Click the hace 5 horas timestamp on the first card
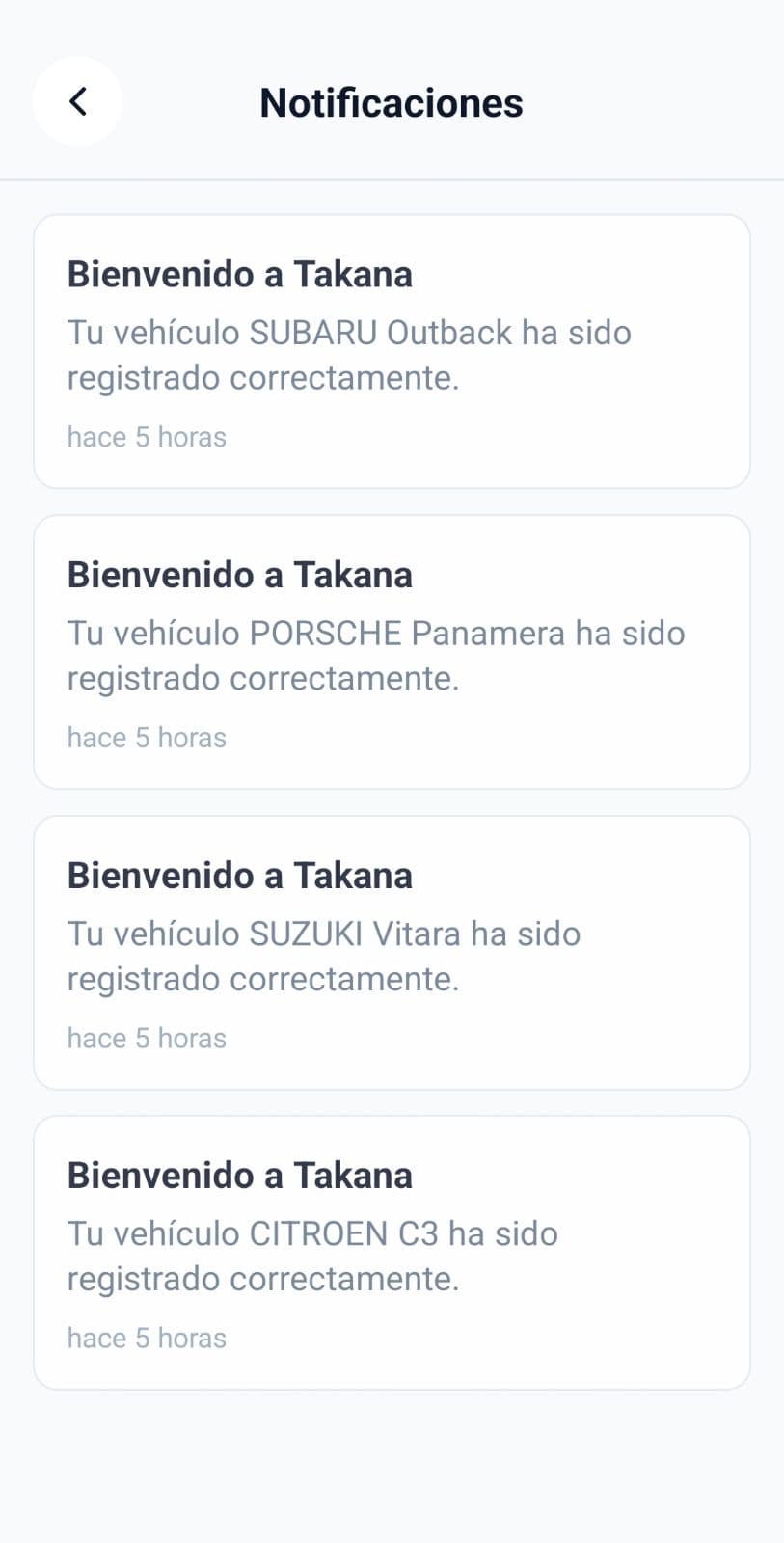The image size is (784, 1543). tap(147, 437)
